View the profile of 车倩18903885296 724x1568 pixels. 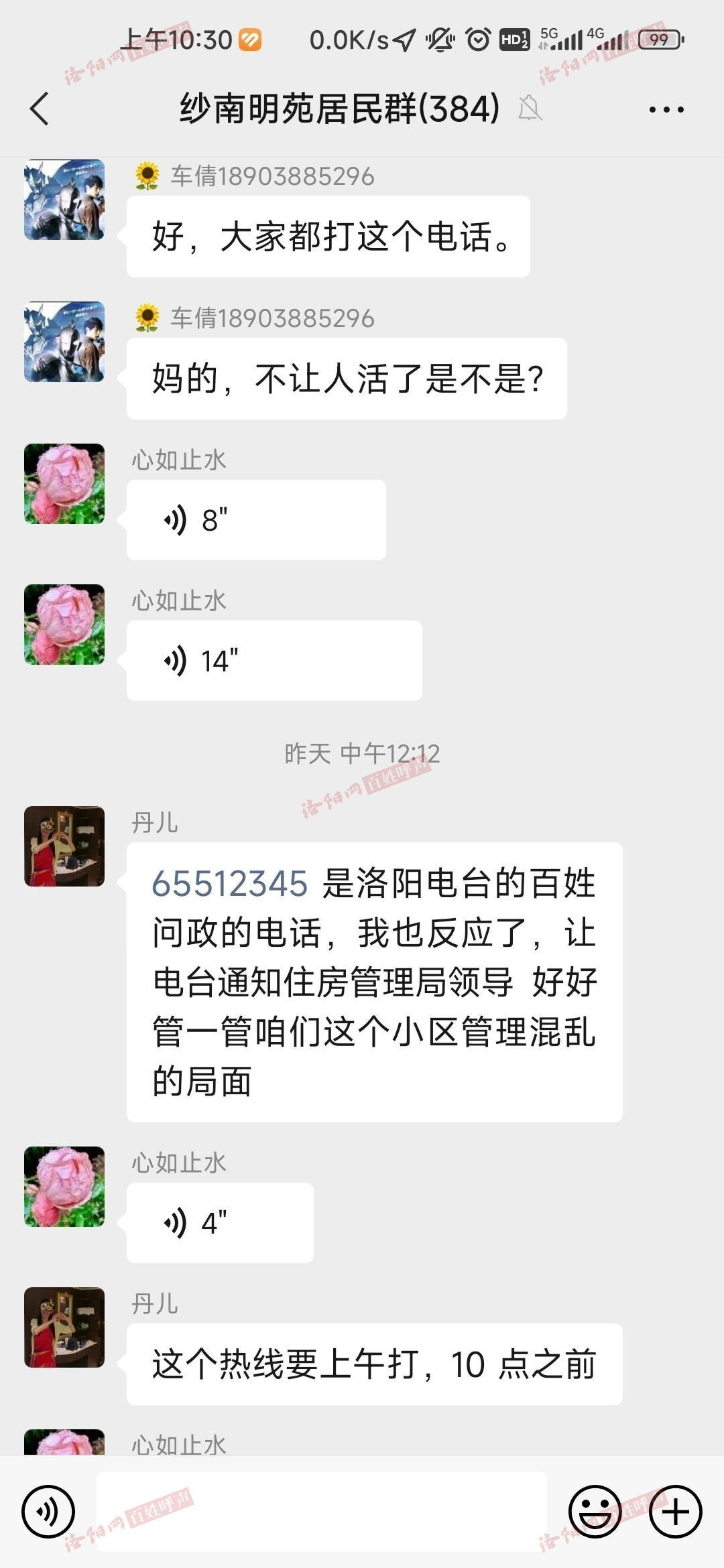pos(64,200)
